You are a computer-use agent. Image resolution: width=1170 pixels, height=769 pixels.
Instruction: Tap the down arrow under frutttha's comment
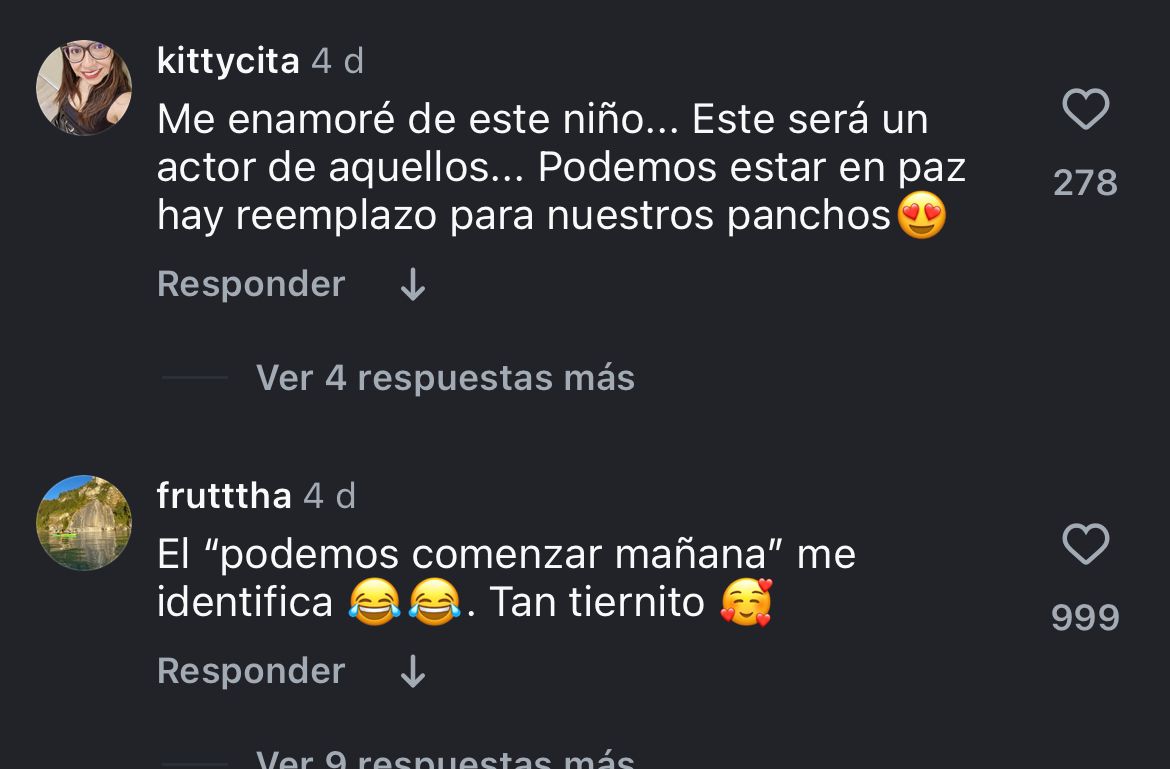tap(412, 673)
